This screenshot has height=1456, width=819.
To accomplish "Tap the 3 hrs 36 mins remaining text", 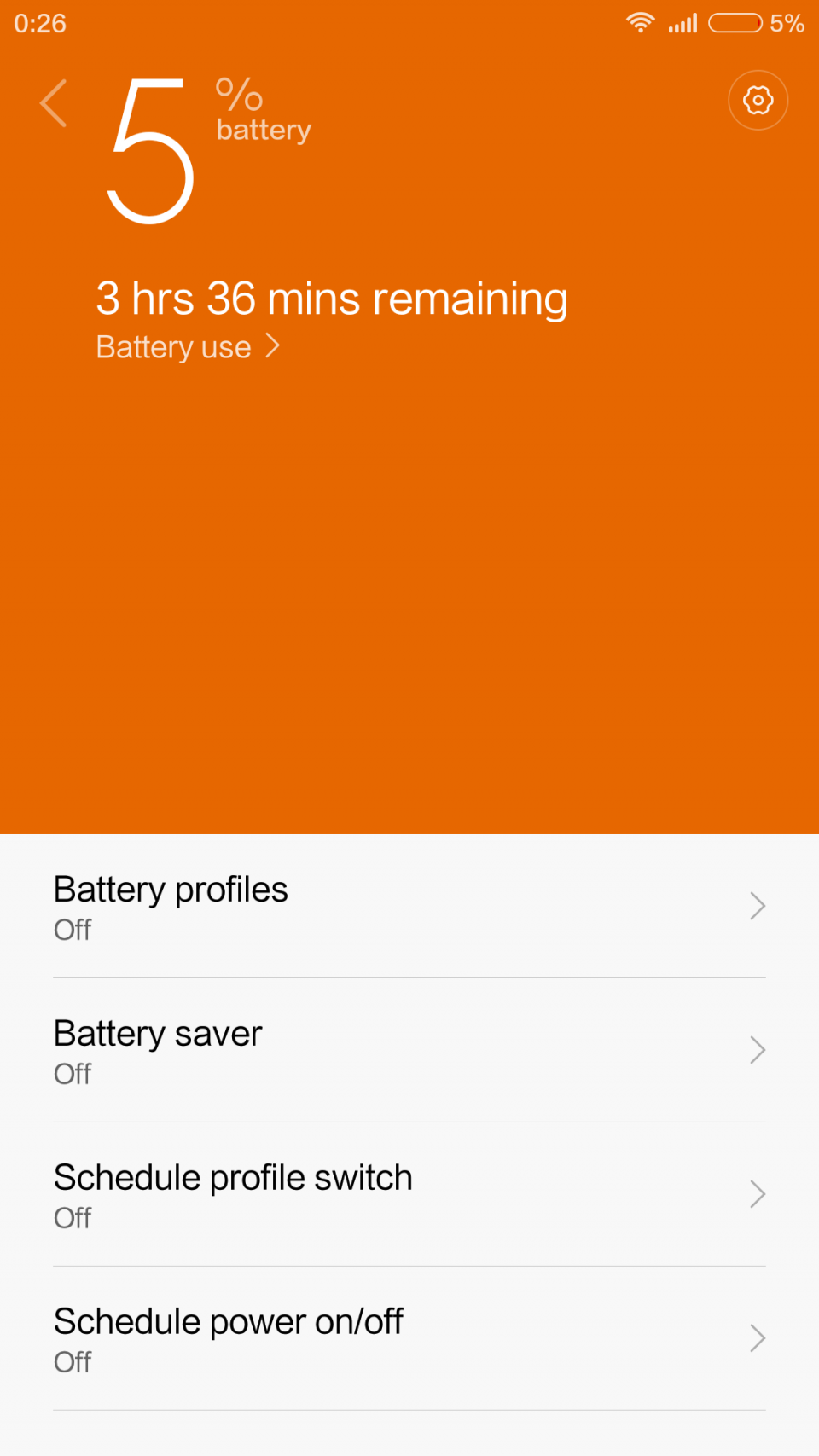I will coord(332,298).
